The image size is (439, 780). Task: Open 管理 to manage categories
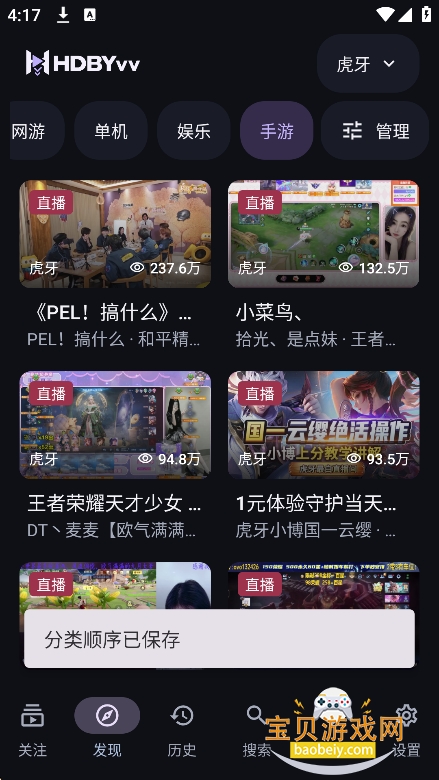click(x=375, y=131)
